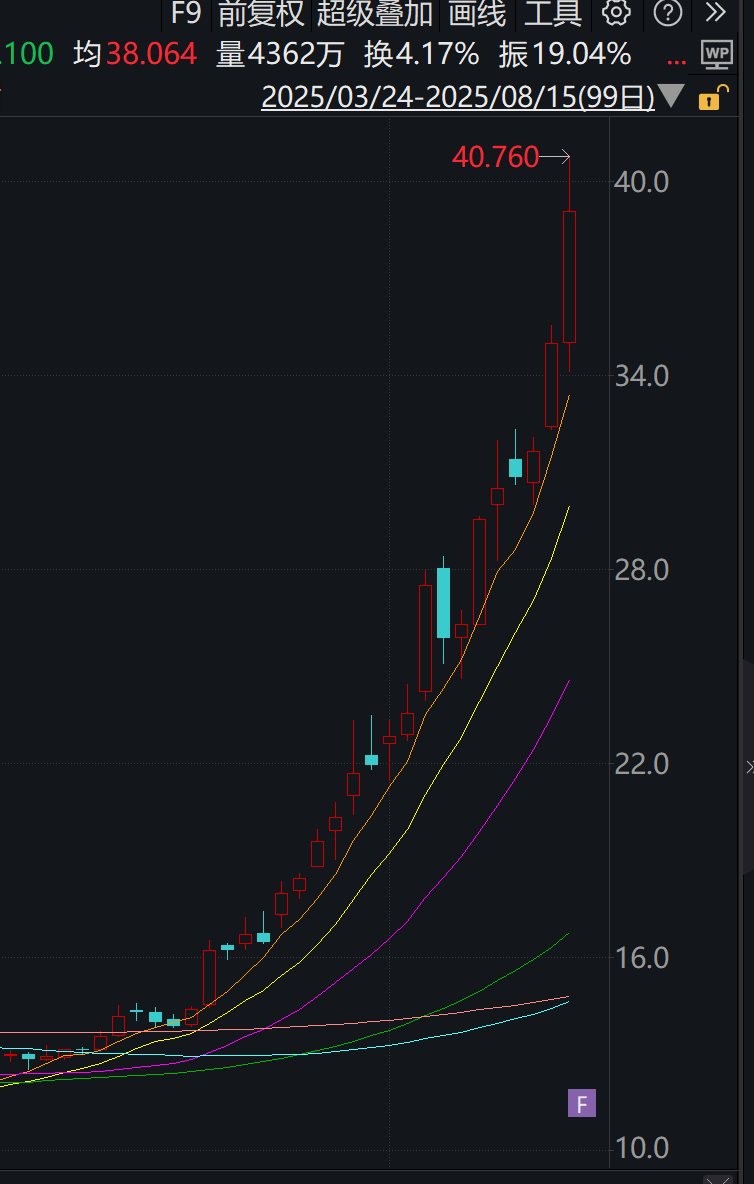The width and height of the screenshot is (754, 1184).
Task: Open the help question mark icon
Action: pyautogui.click(x=667, y=13)
